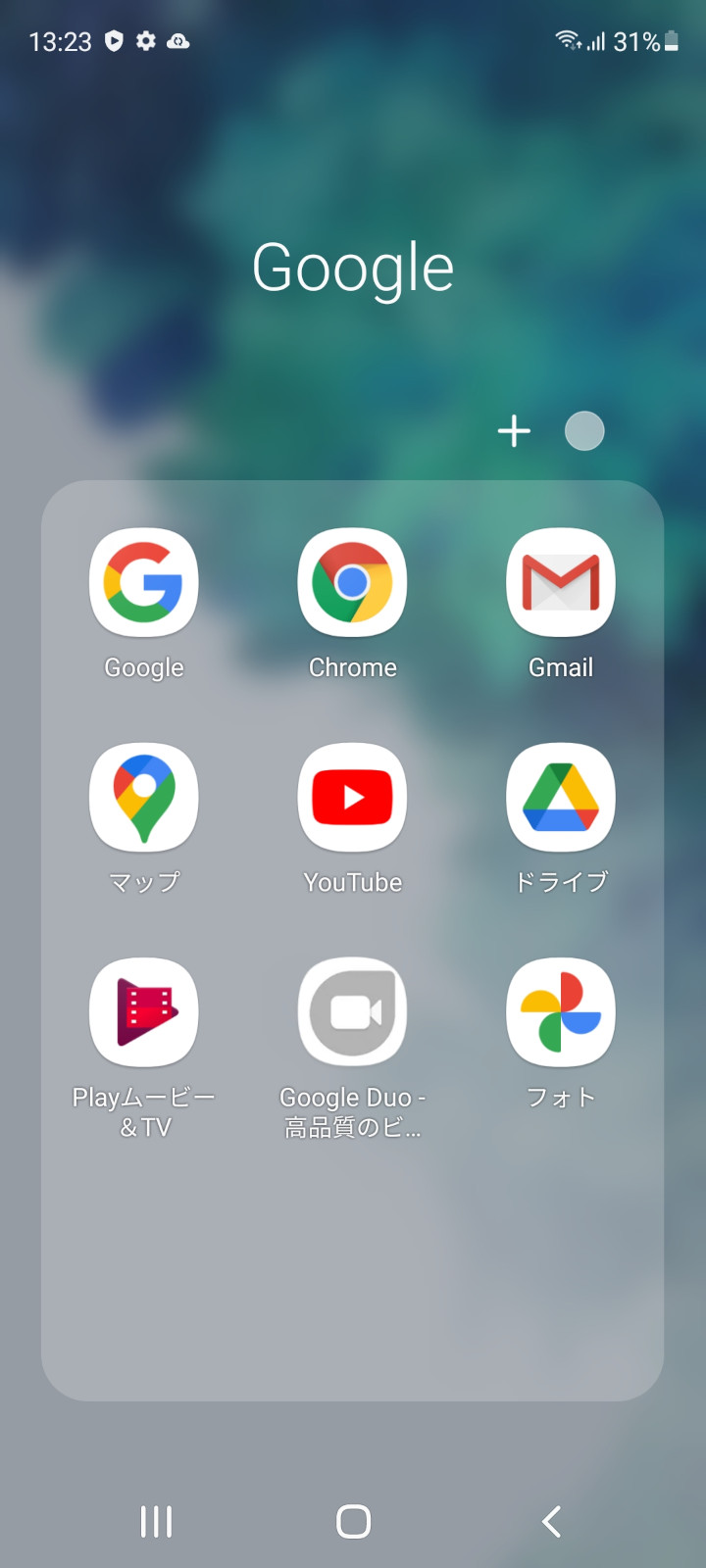Screen dimensions: 706x1568
Task: Launch YouTube
Action: (x=352, y=798)
